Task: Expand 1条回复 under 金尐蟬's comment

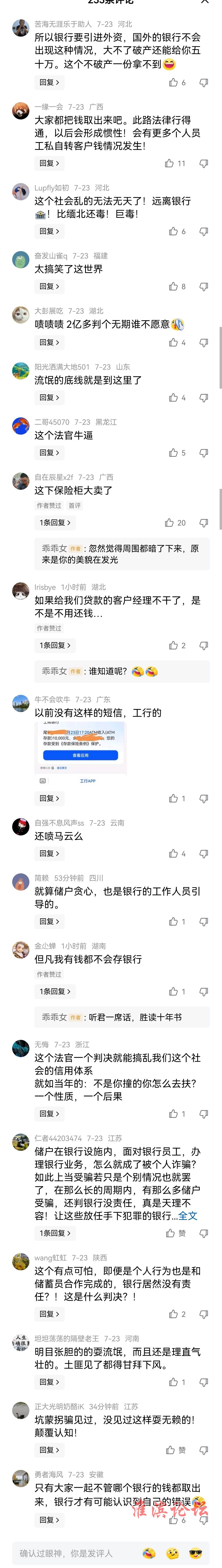Action: (55, 991)
